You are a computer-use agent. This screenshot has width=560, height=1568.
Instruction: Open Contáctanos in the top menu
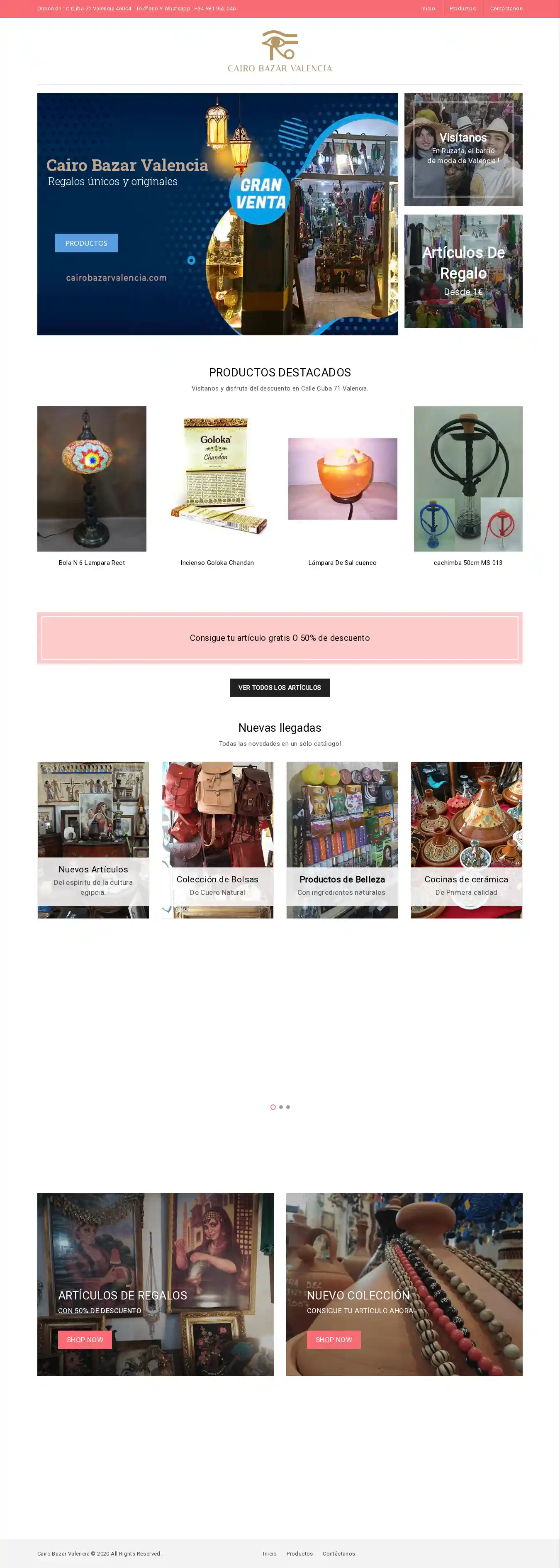[x=506, y=9]
